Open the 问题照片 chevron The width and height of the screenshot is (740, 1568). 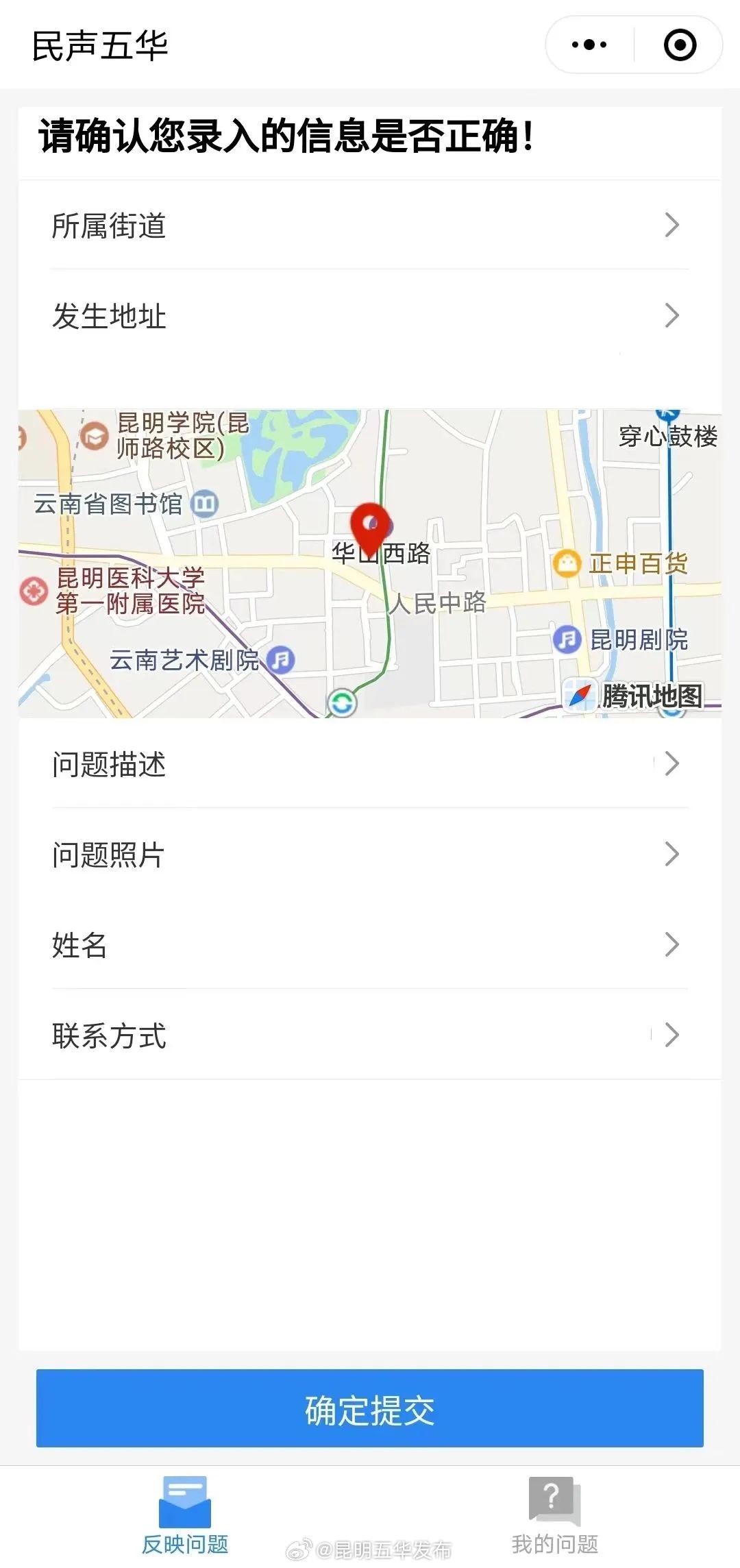tap(670, 853)
